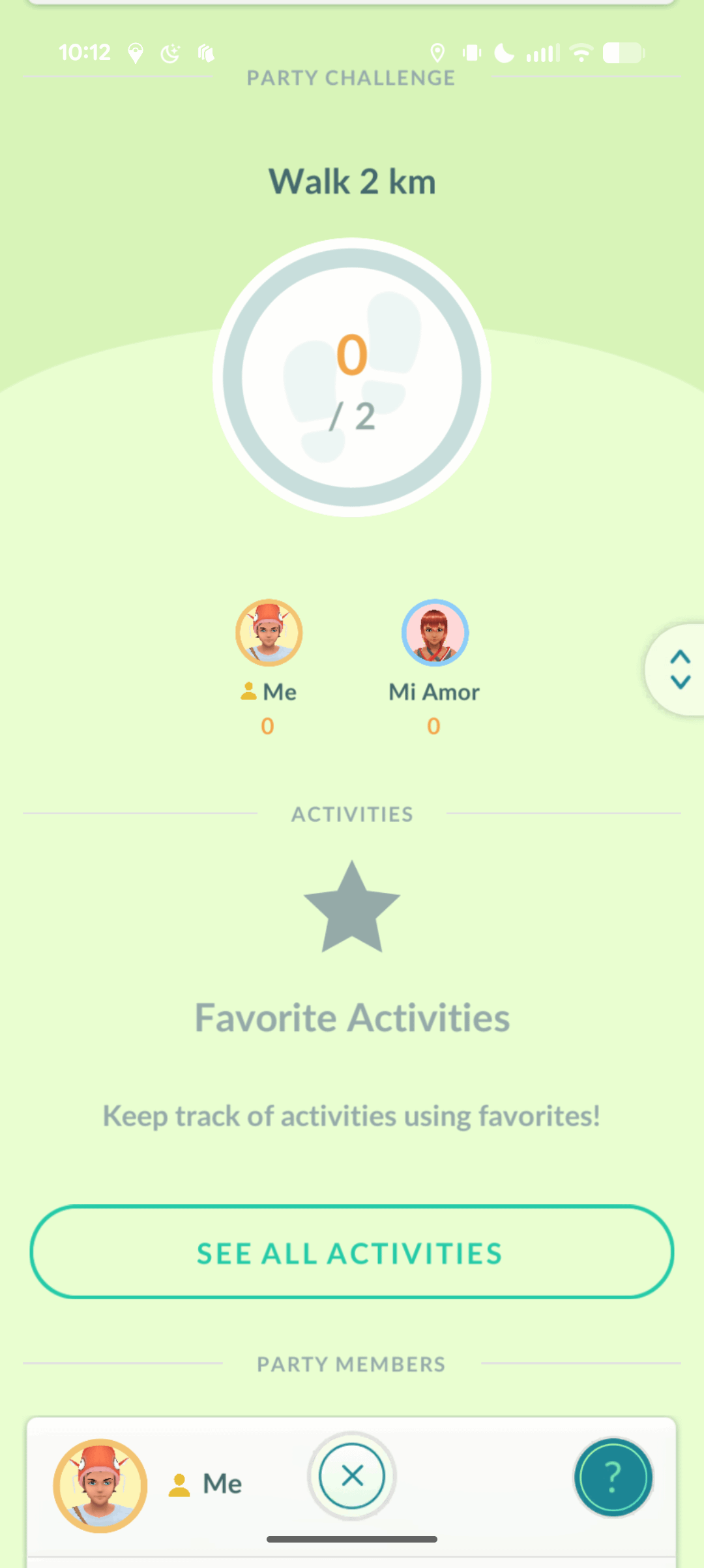This screenshot has width=704, height=1568.
Task: Open the See All Activities button
Action: point(352,1252)
